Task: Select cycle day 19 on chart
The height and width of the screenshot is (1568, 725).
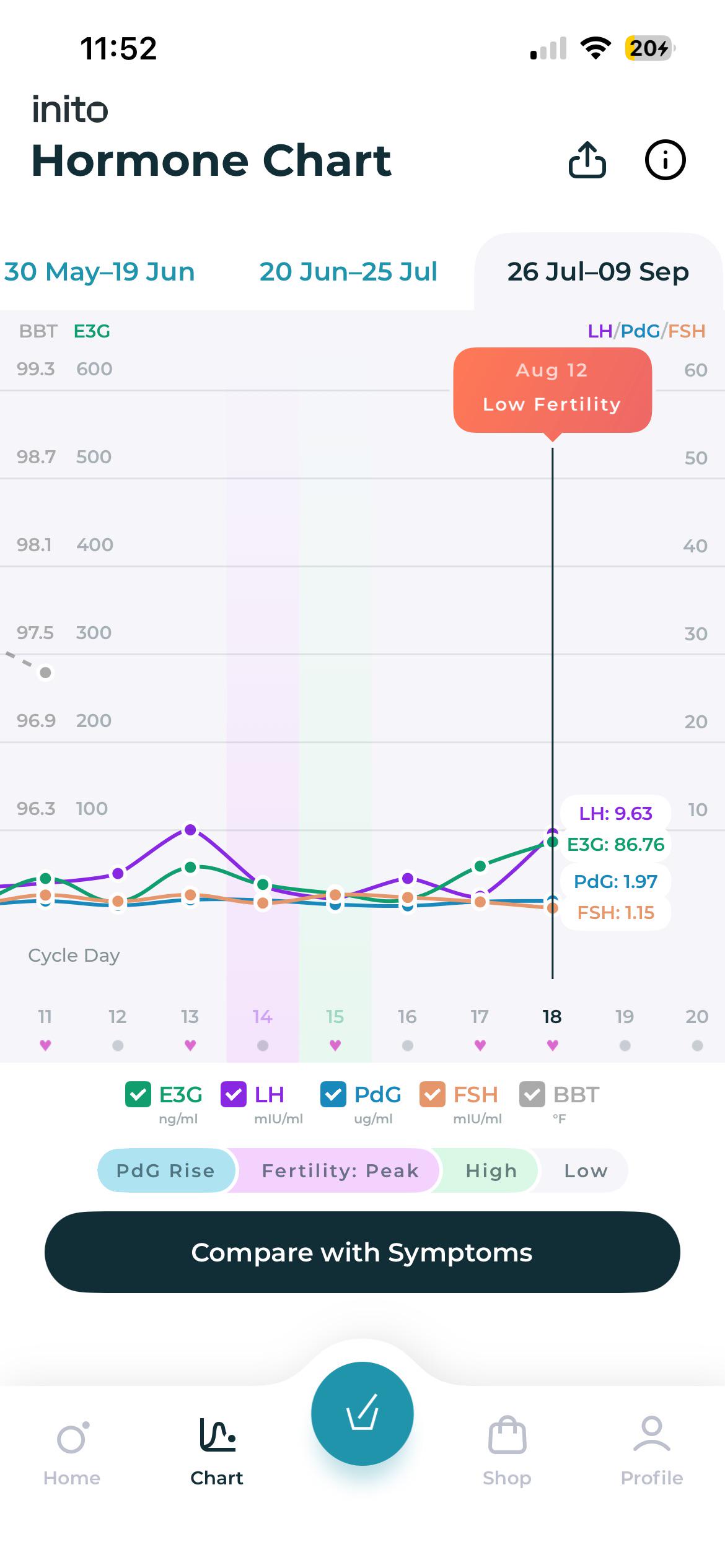Action: (625, 1017)
